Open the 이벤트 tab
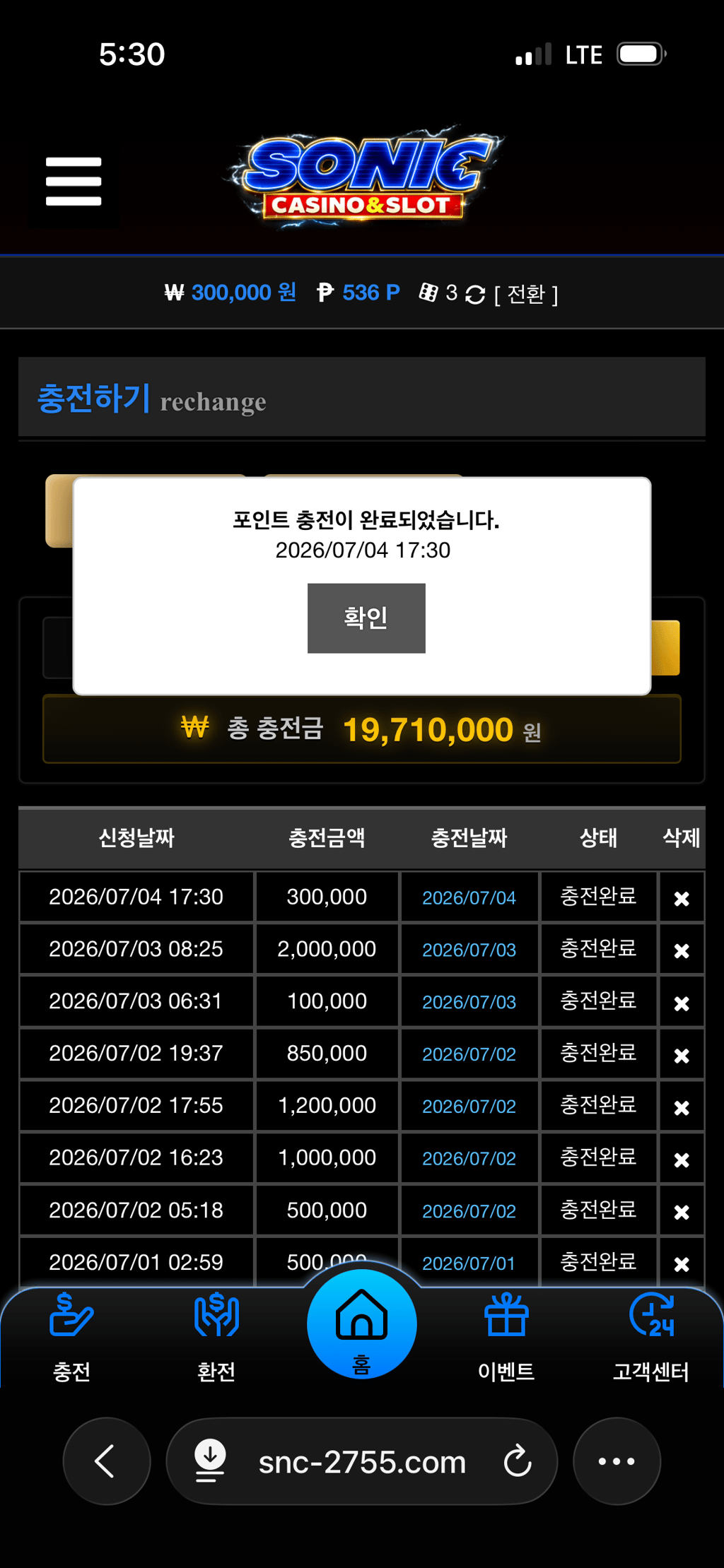This screenshot has width=724, height=1568. tap(506, 1337)
